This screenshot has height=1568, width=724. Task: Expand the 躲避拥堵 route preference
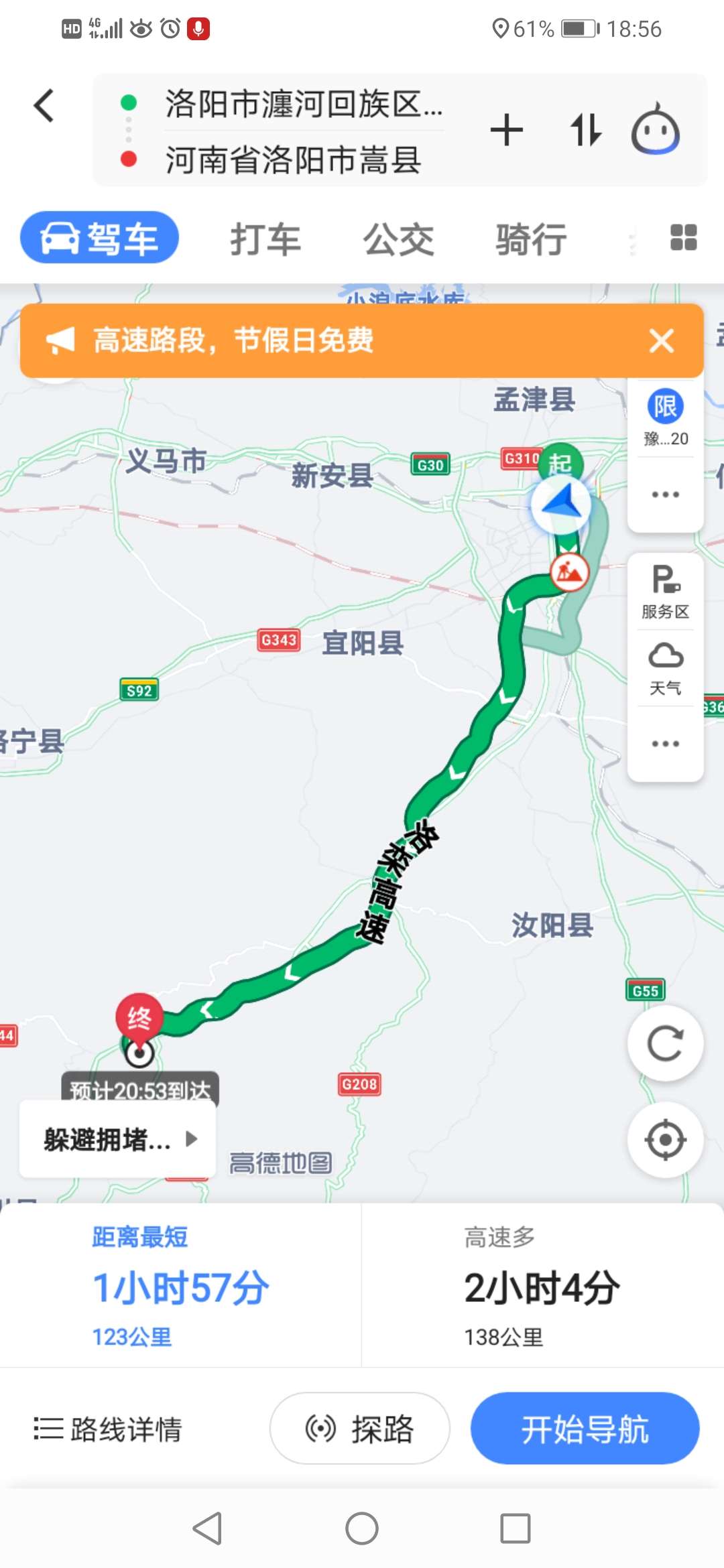pos(118,1139)
